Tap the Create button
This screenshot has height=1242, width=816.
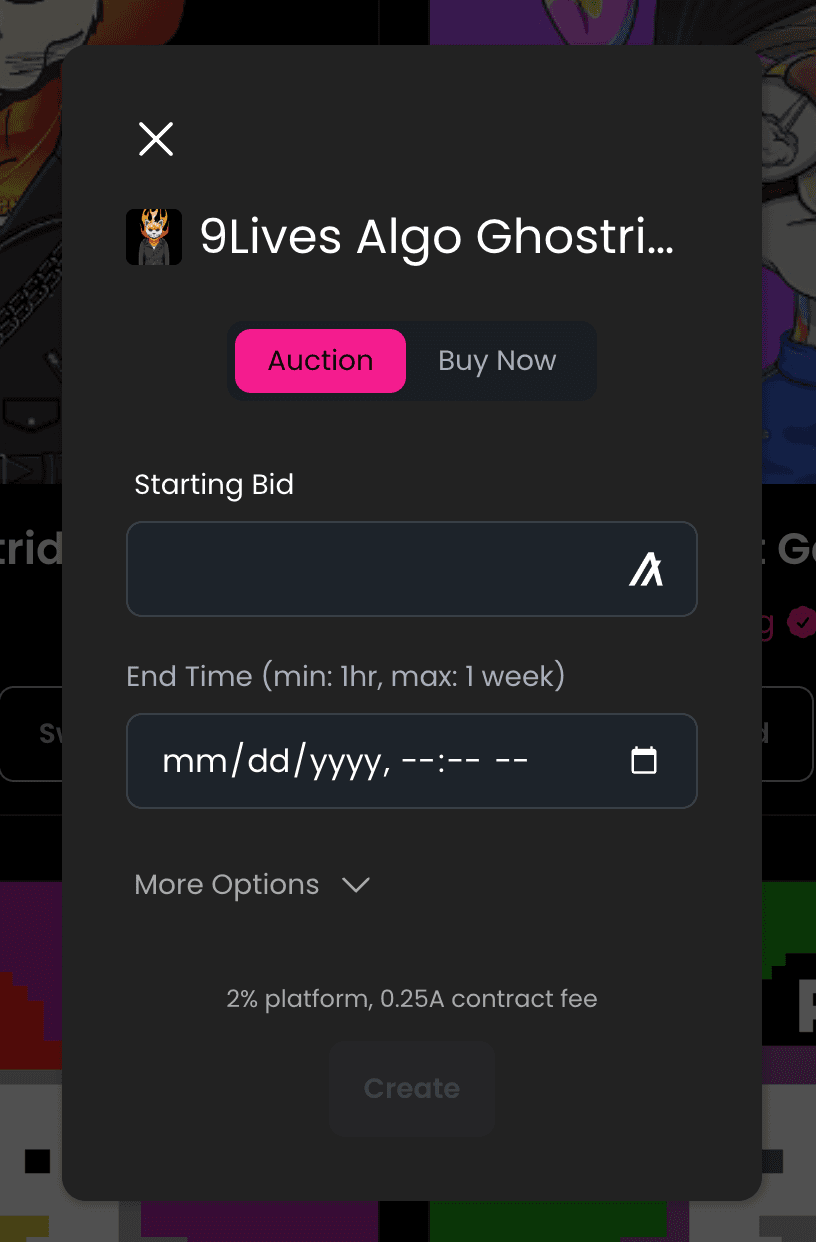[412, 1089]
